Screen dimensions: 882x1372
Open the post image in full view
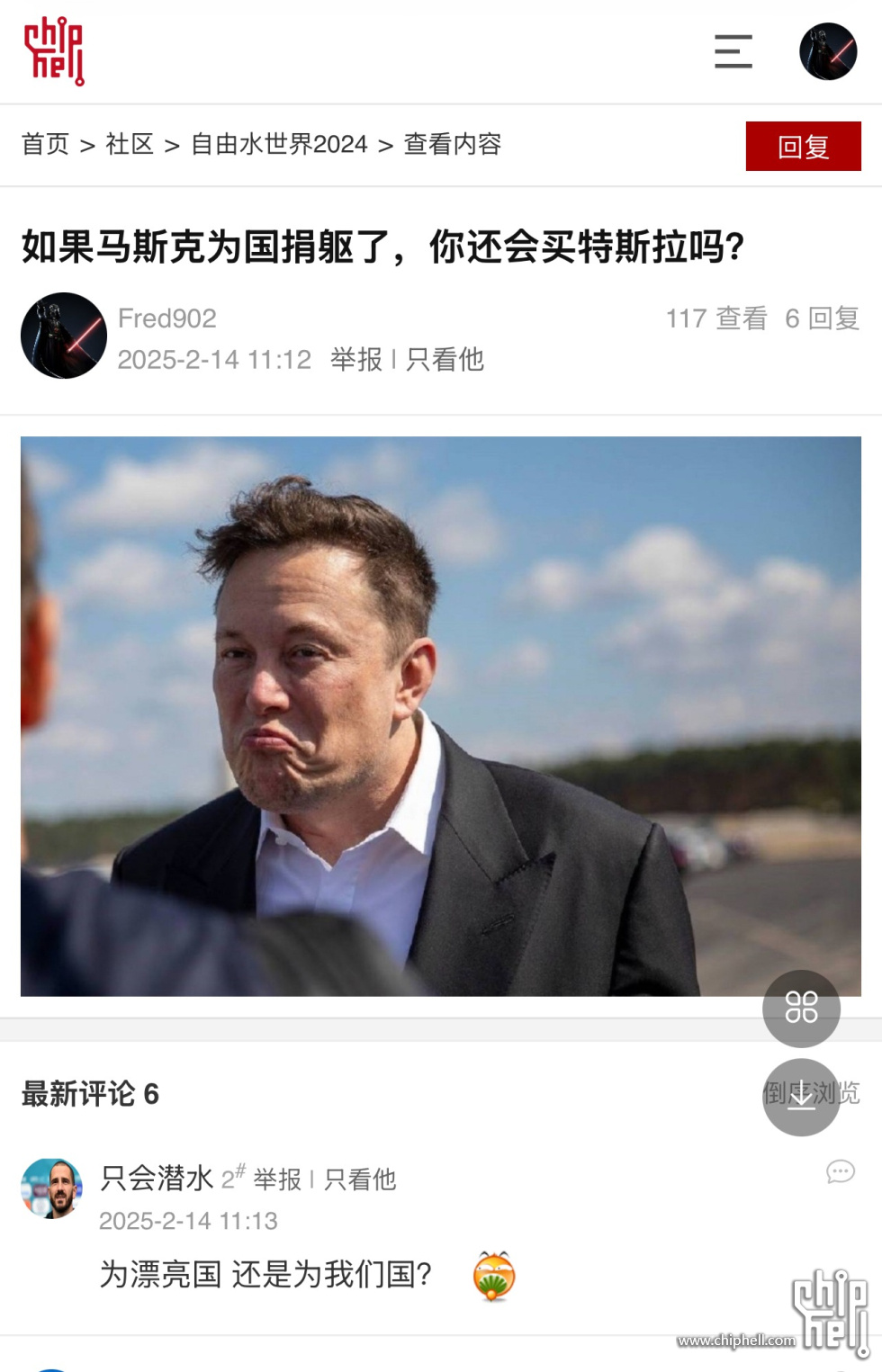440,715
